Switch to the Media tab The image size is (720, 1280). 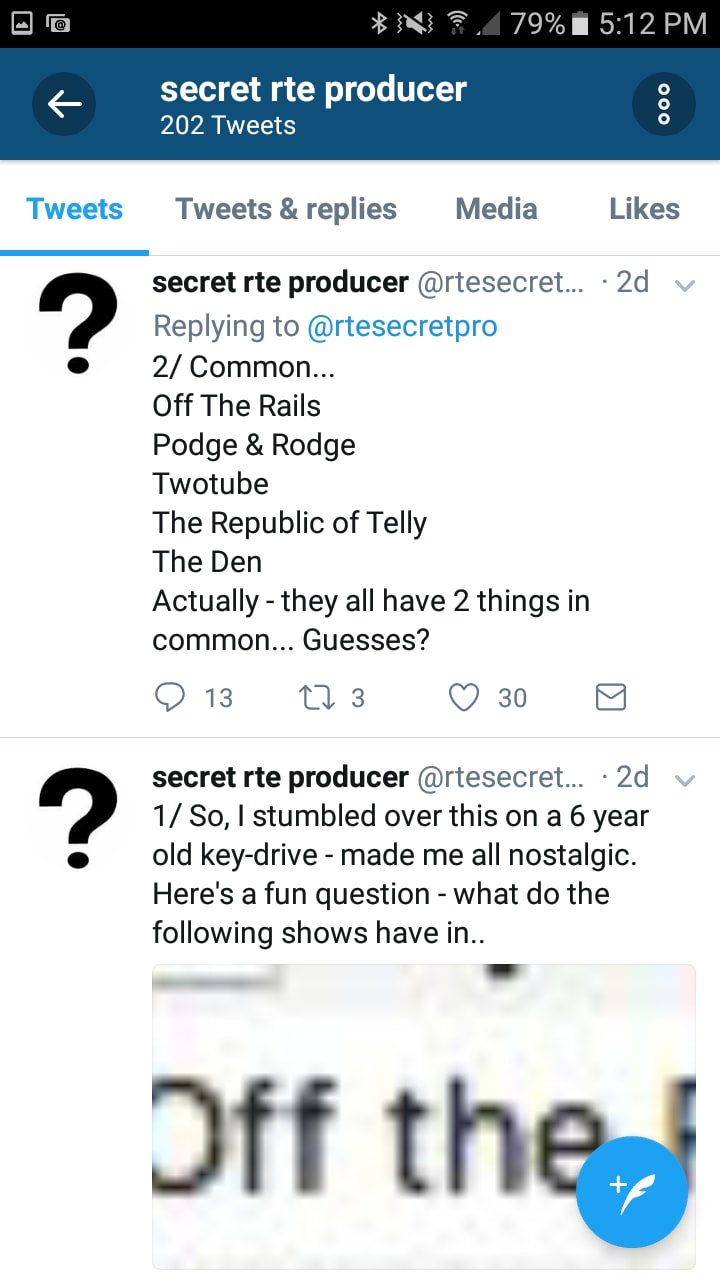click(x=496, y=209)
